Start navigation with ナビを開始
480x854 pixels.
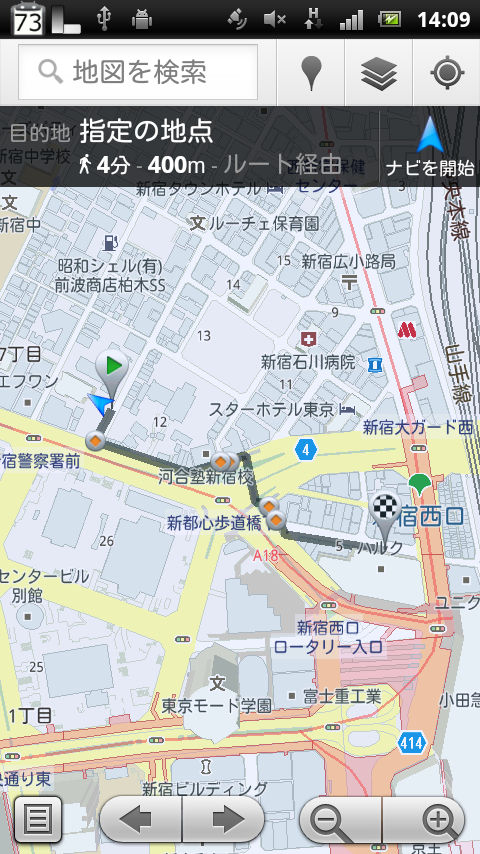[x=430, y=147]
